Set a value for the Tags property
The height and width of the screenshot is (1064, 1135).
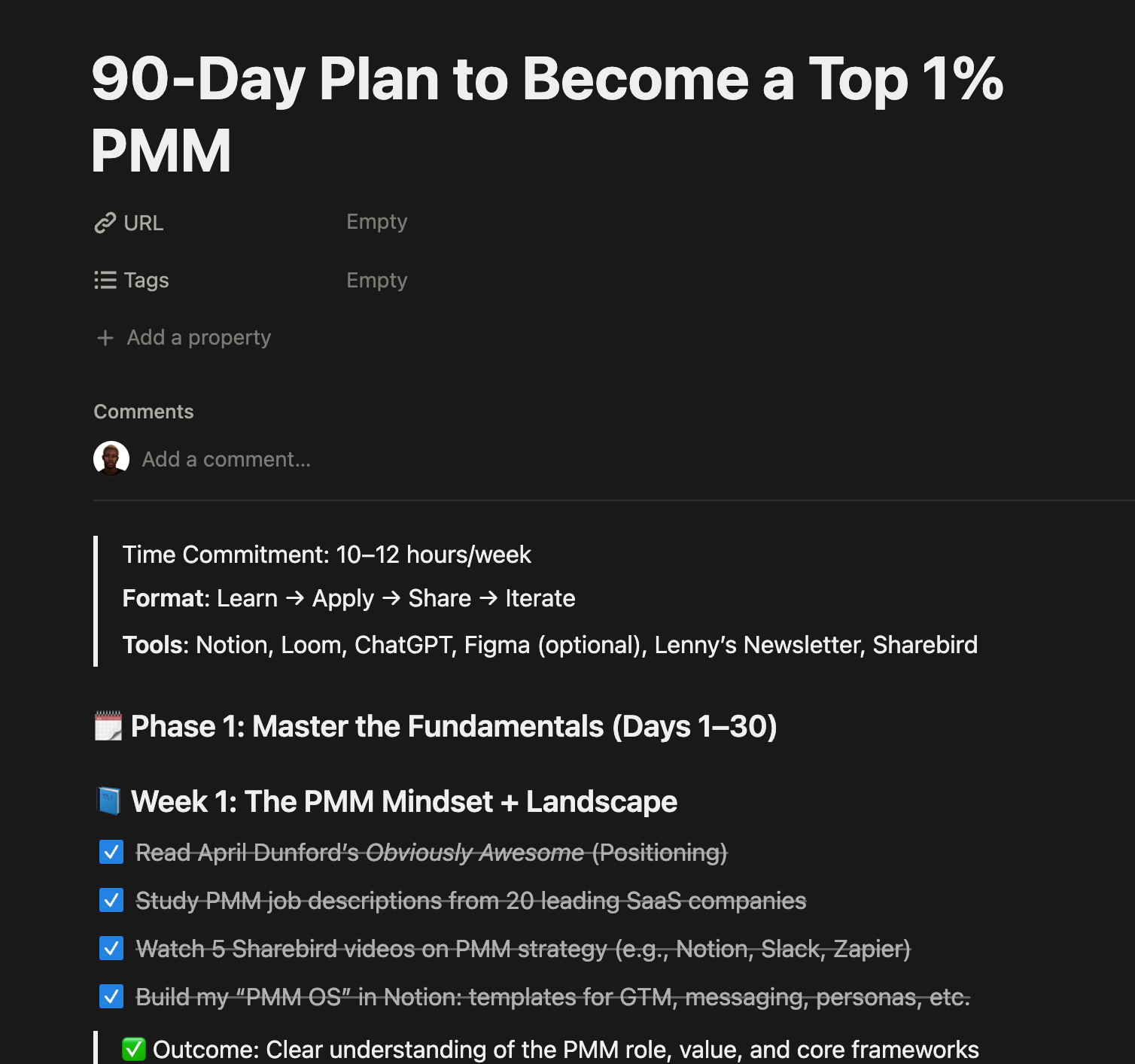(x=376, y=281)
